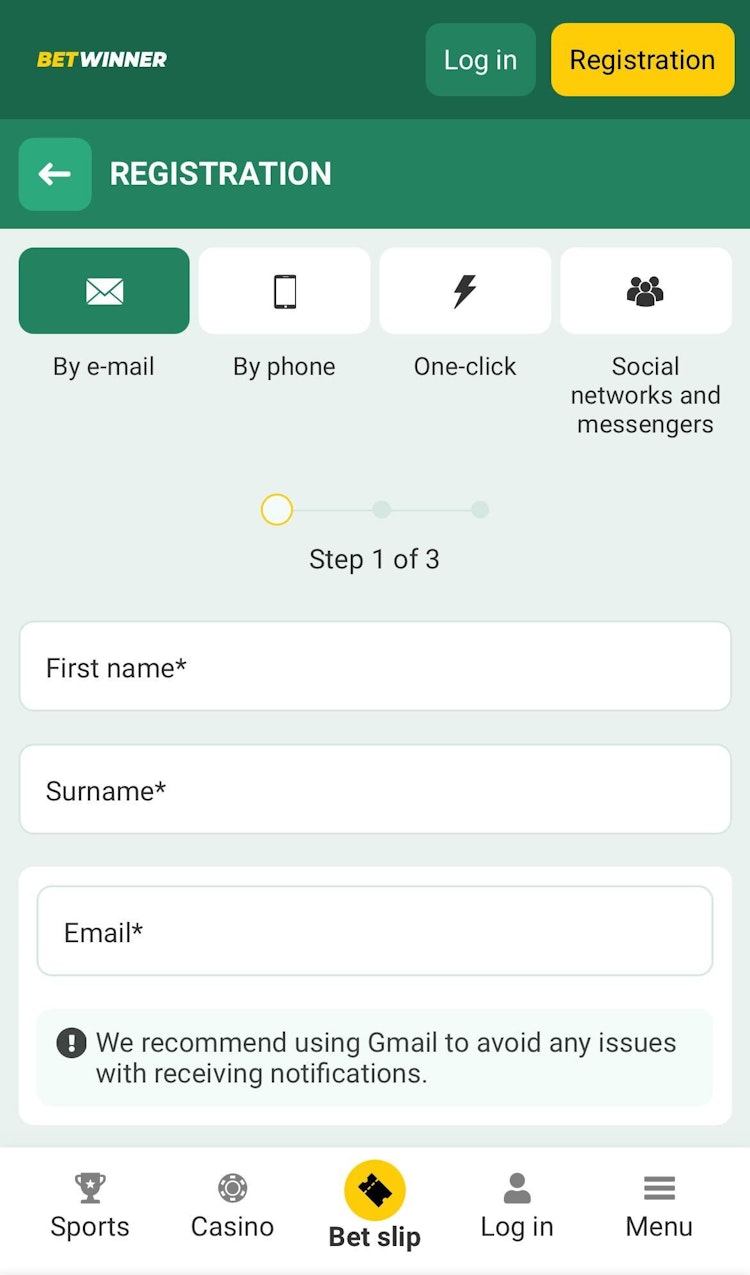The width and height of the screenshot is (750, 1275).
Task: Focus the Surname field
Action: tap(375, 790)
